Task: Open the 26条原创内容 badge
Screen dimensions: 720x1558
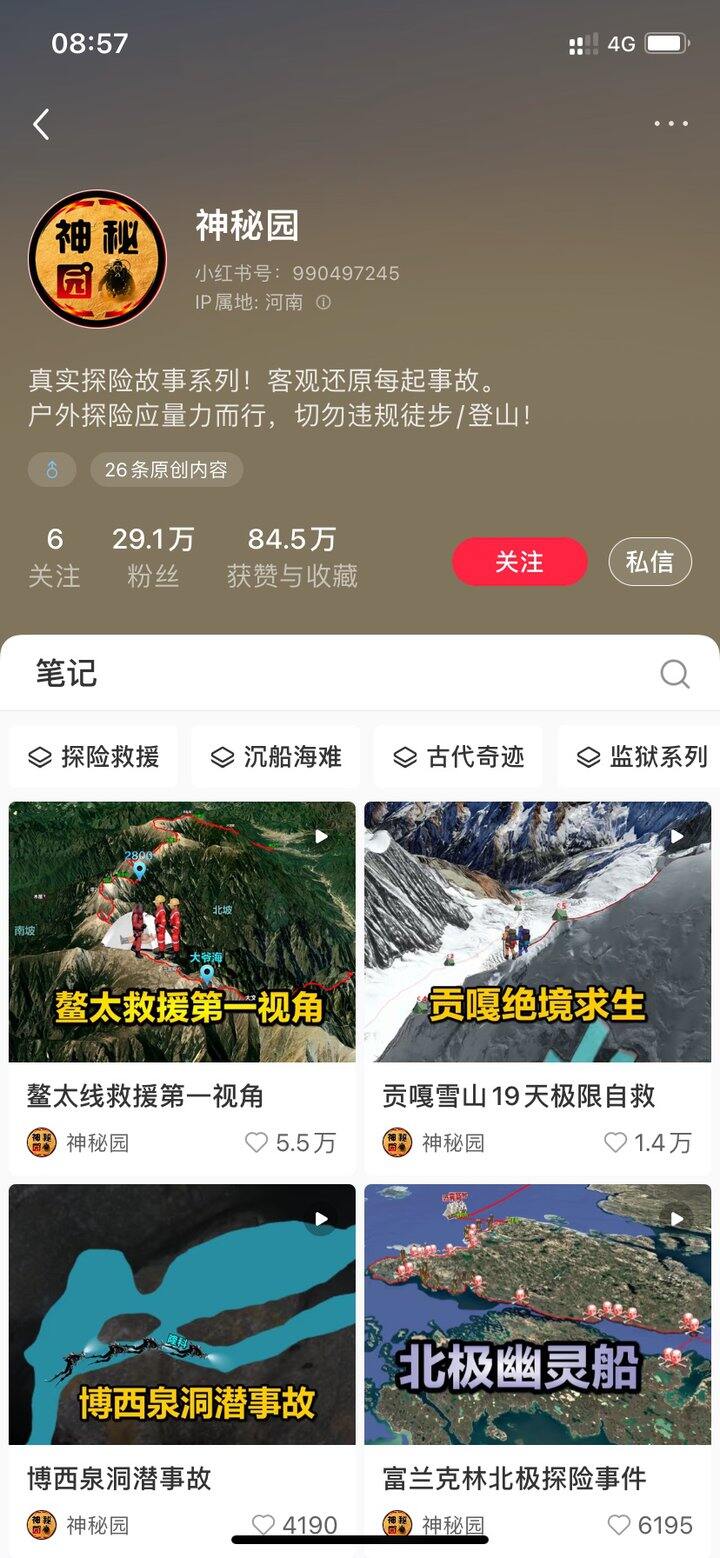Action: [166, 470]
